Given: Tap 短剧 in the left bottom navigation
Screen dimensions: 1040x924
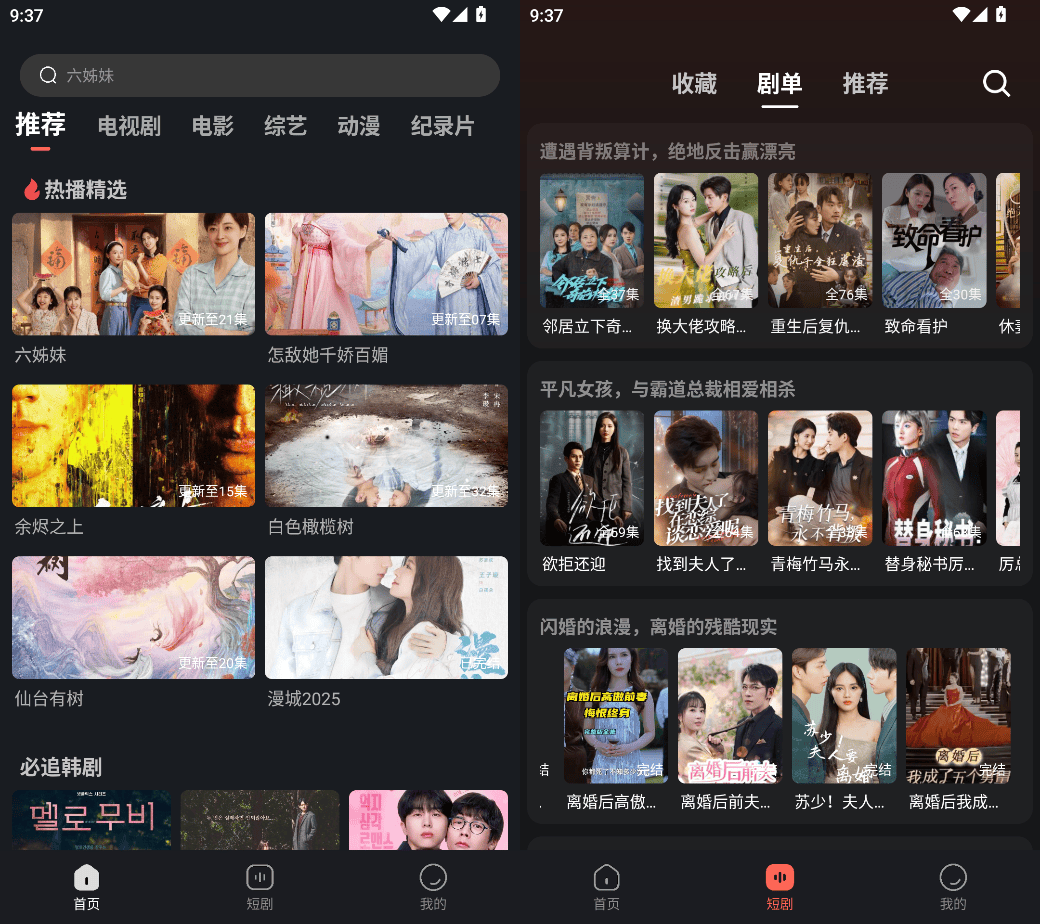Looking at the screenshot, I should [260, 886].
